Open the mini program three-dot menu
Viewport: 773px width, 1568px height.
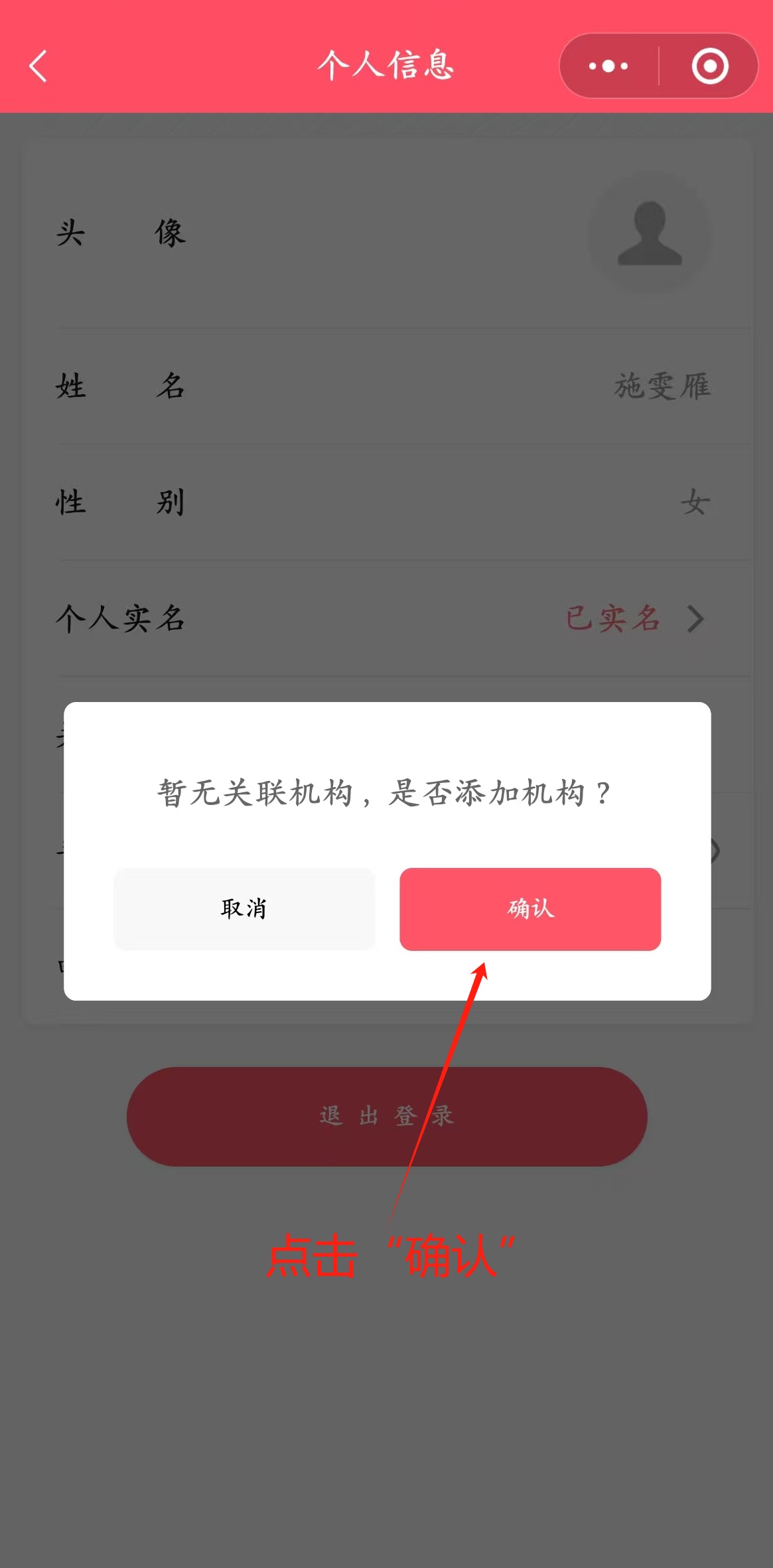(608, 66)
